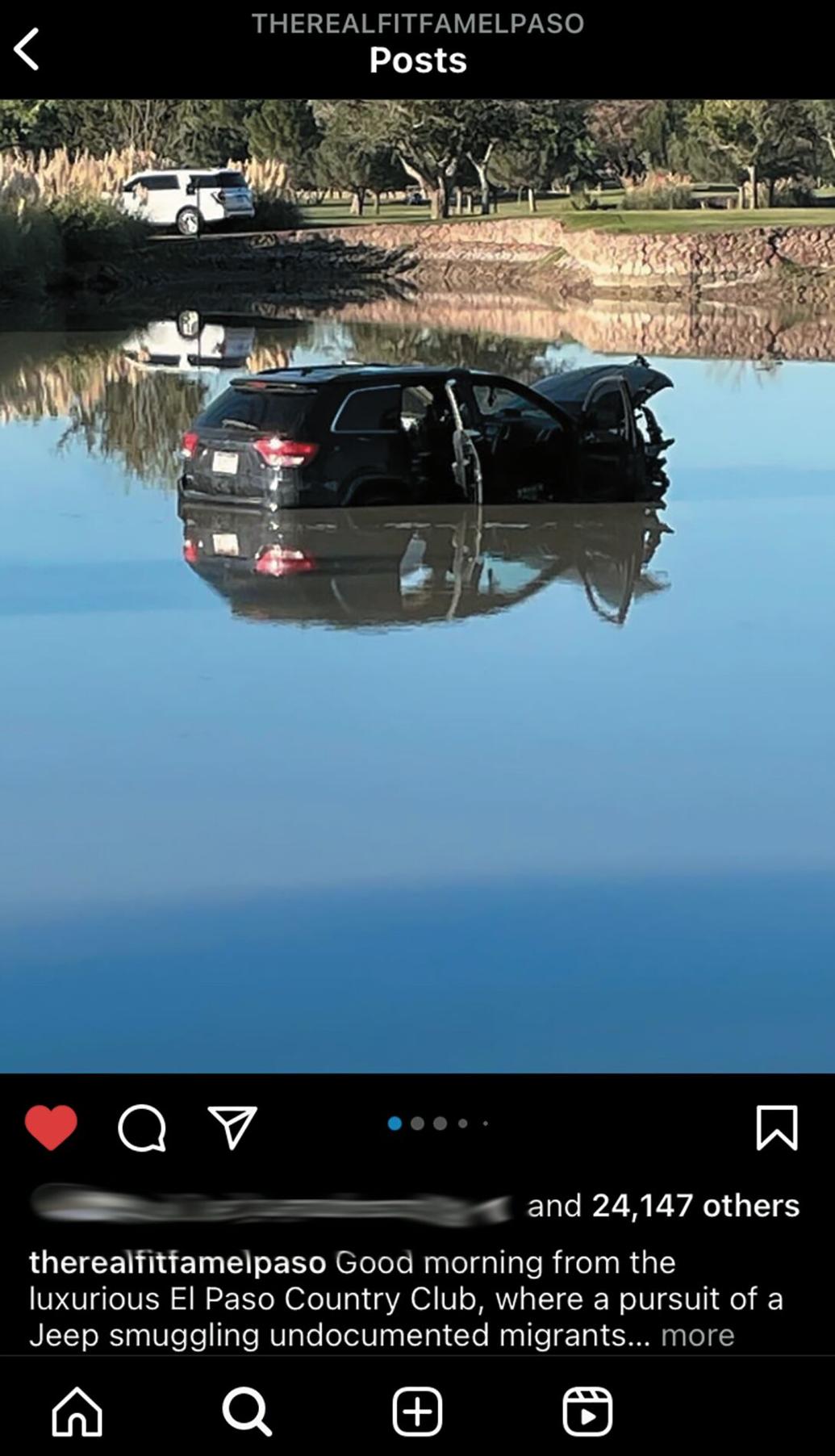Save the post with the bookmark icon
Viewport: 835px width, 1456px height.
[776, 1127]
